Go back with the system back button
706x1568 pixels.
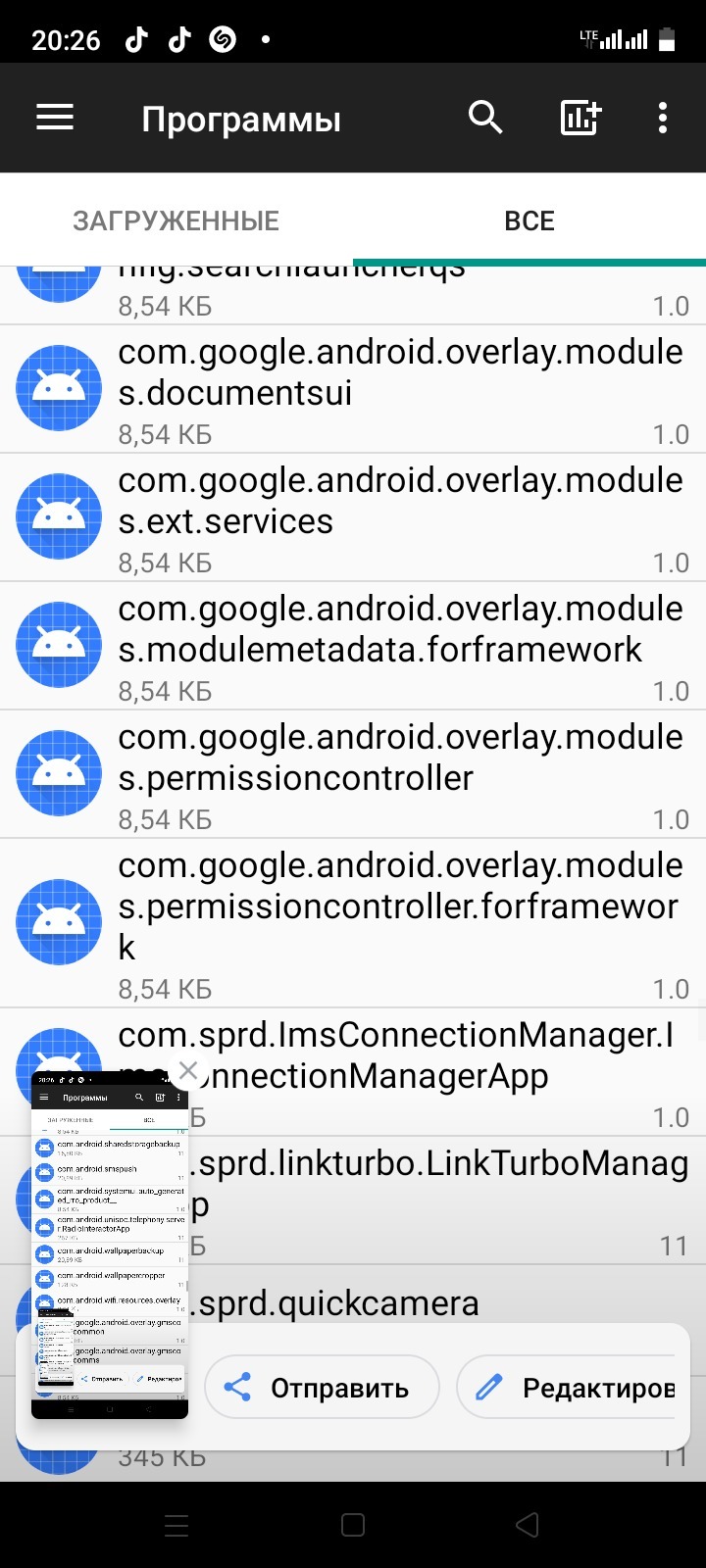528,1525
